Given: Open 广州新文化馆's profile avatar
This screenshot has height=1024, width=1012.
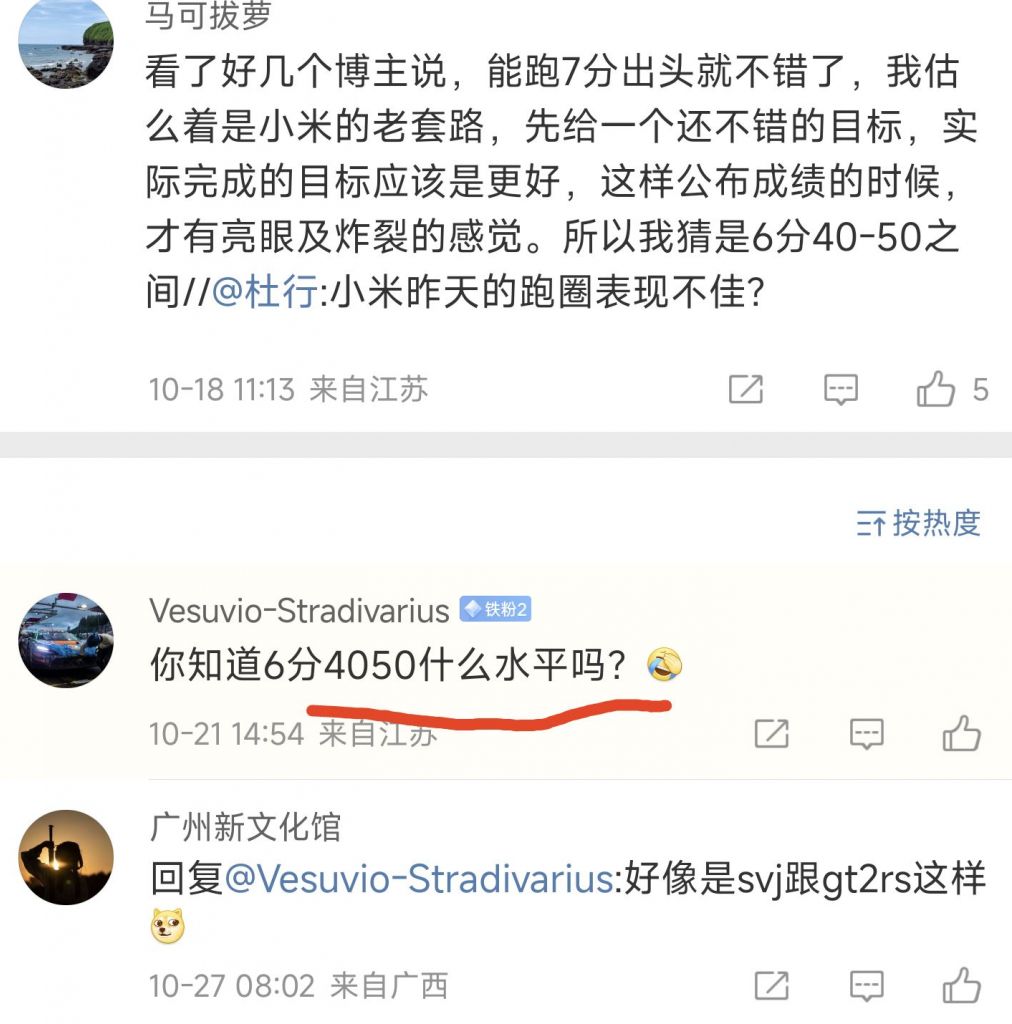Looking at the screenshot, I should point(66,857).
